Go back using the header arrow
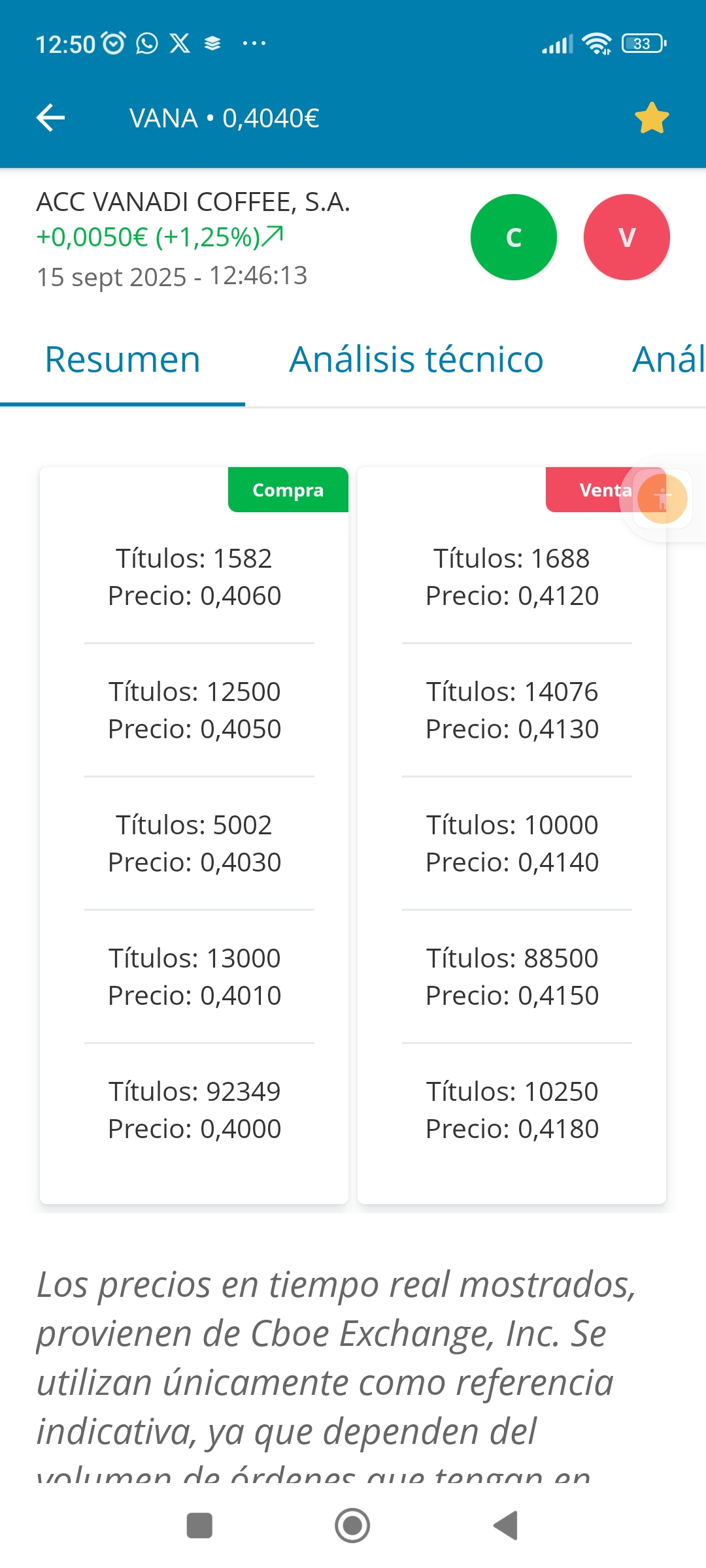This screenshot has width=706, height=1568. 50,118
